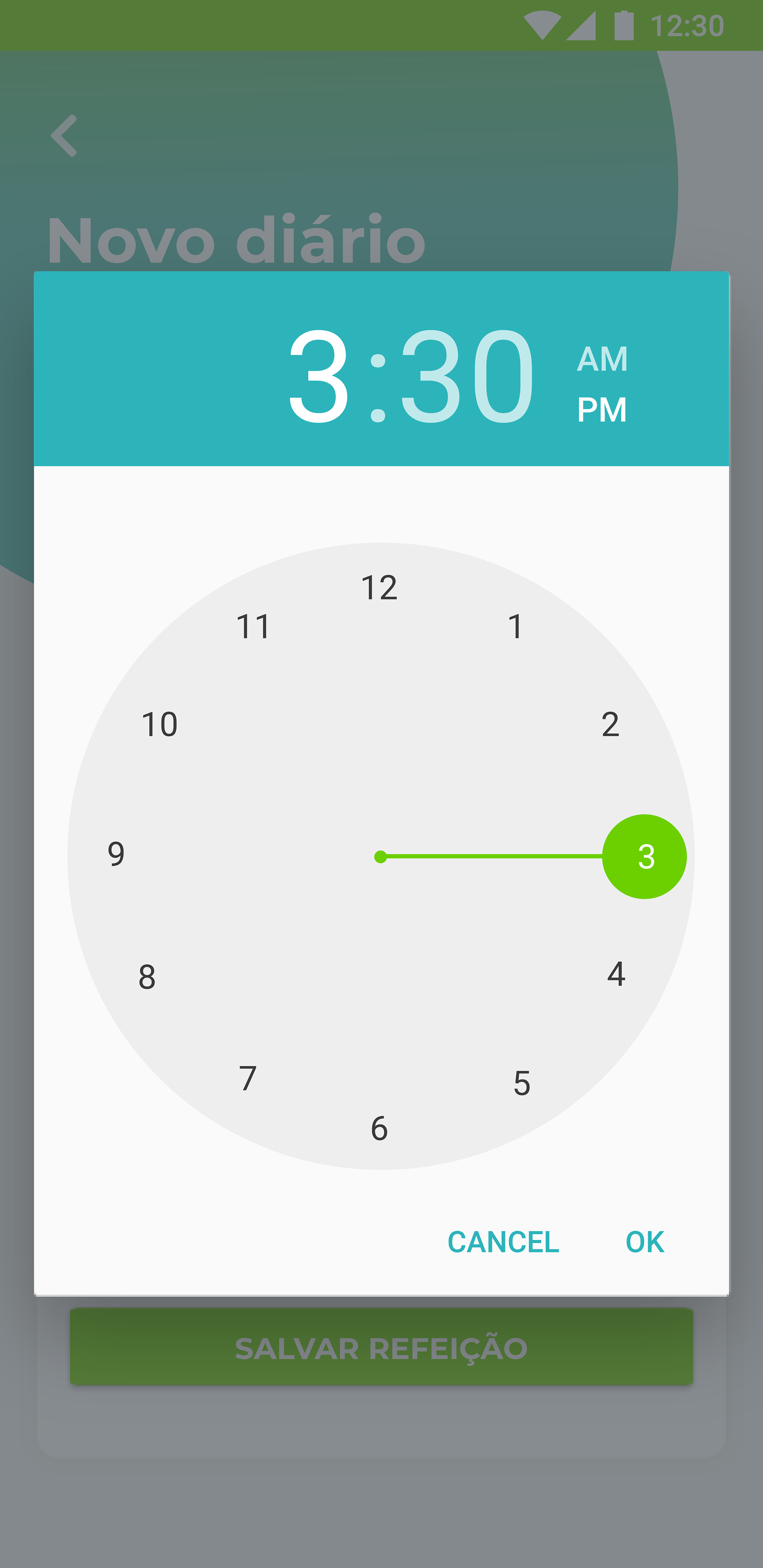Viewport: 763px width, 1568px height.
Task: Select 4 on the clock face
Action: point(616,973)
